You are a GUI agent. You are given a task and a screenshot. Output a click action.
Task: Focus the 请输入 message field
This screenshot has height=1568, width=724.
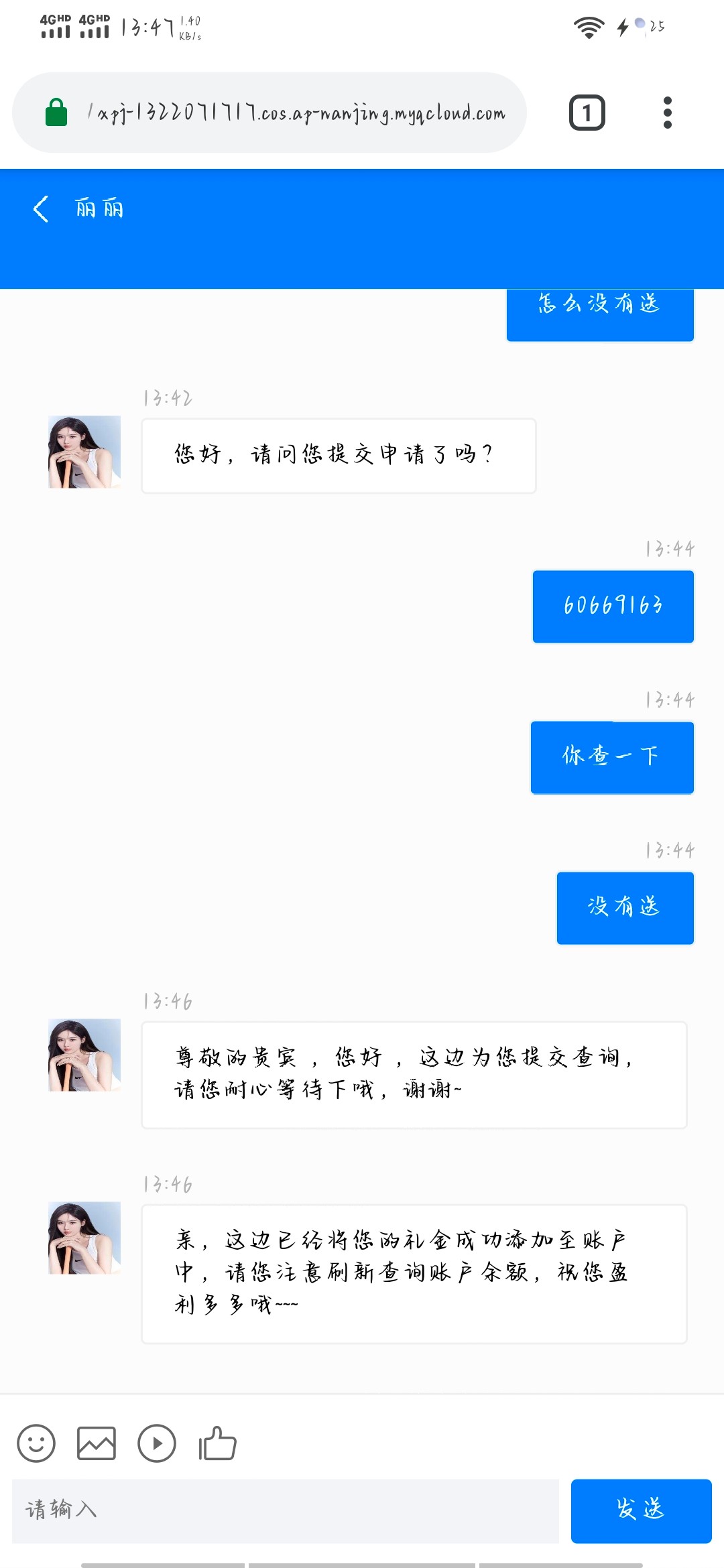click(x=286, y=1511)
